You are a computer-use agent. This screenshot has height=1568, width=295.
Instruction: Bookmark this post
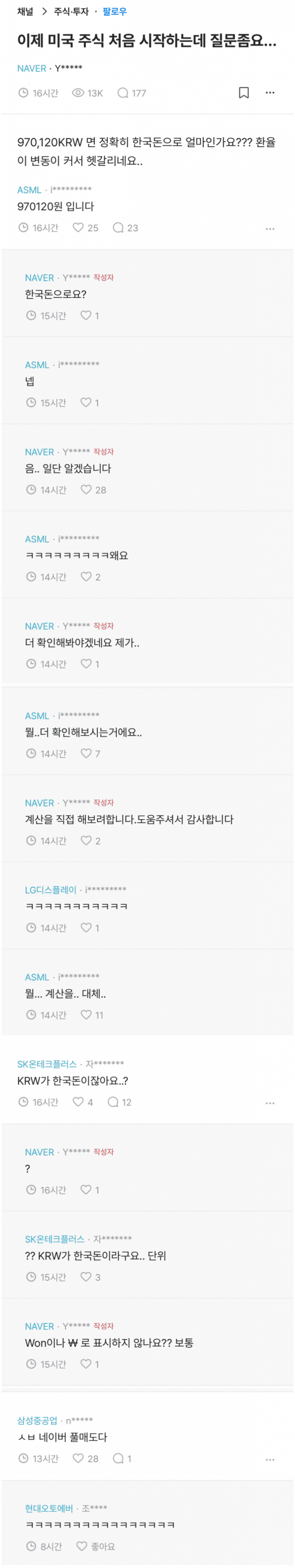click(243, 92)
